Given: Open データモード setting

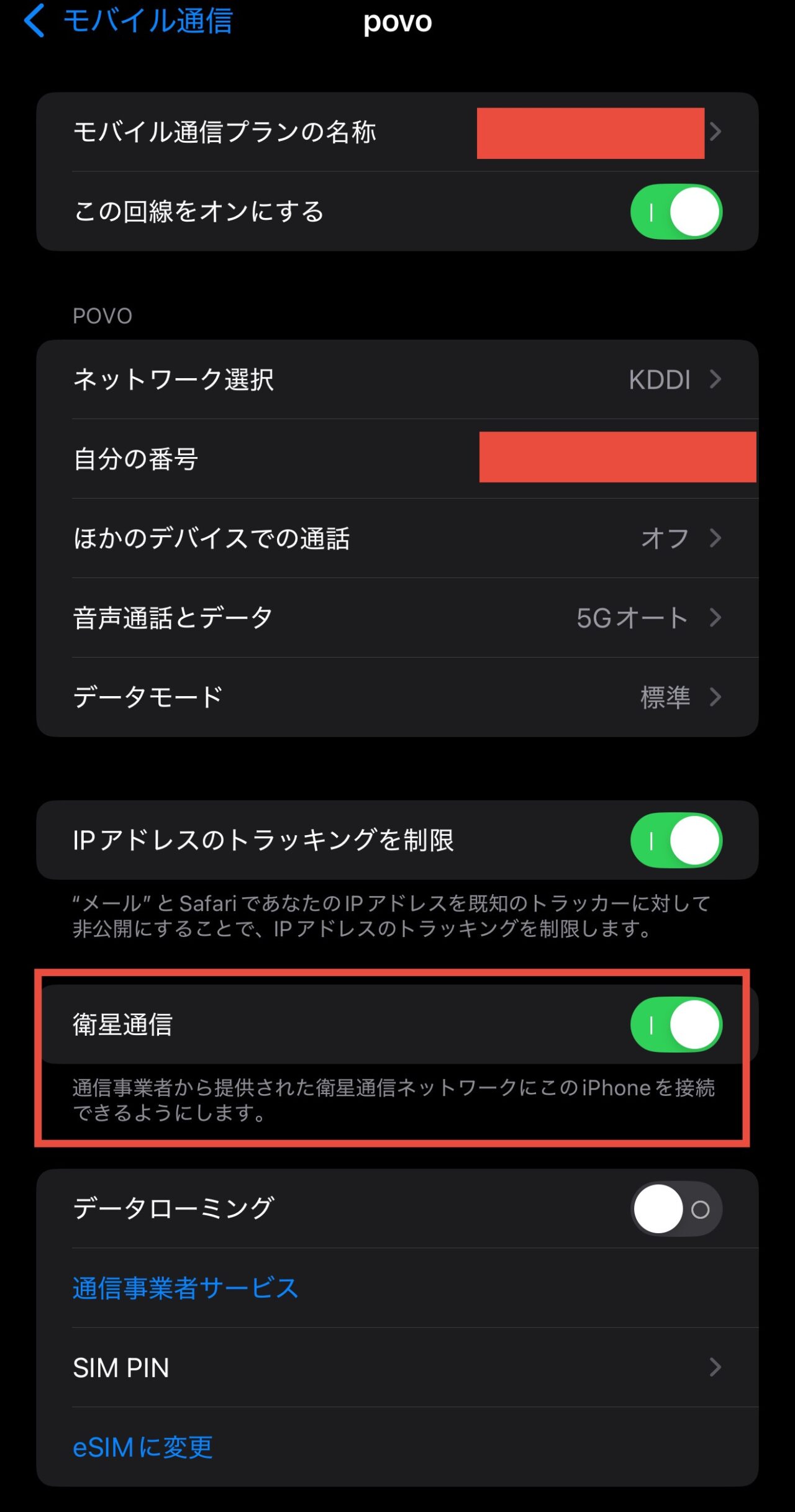Looking at the screenshot, I should coord(397,697).
